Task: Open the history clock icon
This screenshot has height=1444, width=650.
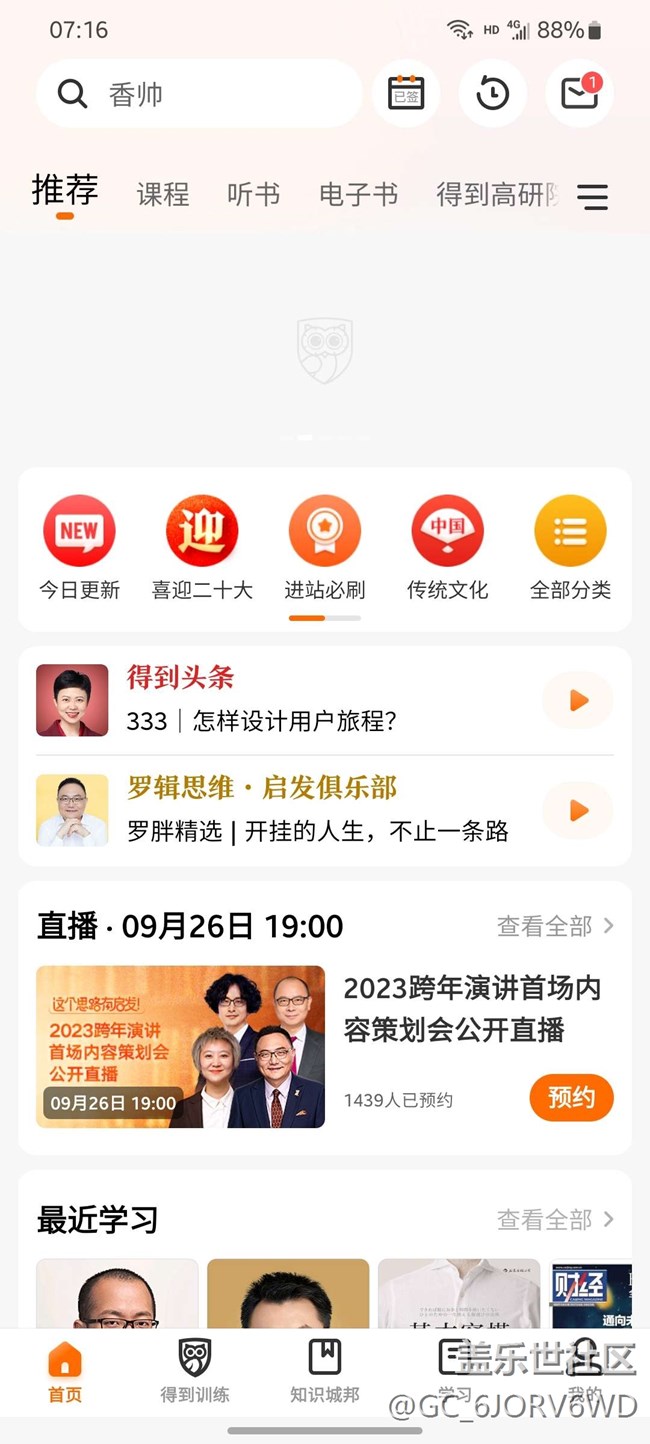Action: (x=492, y=94)
